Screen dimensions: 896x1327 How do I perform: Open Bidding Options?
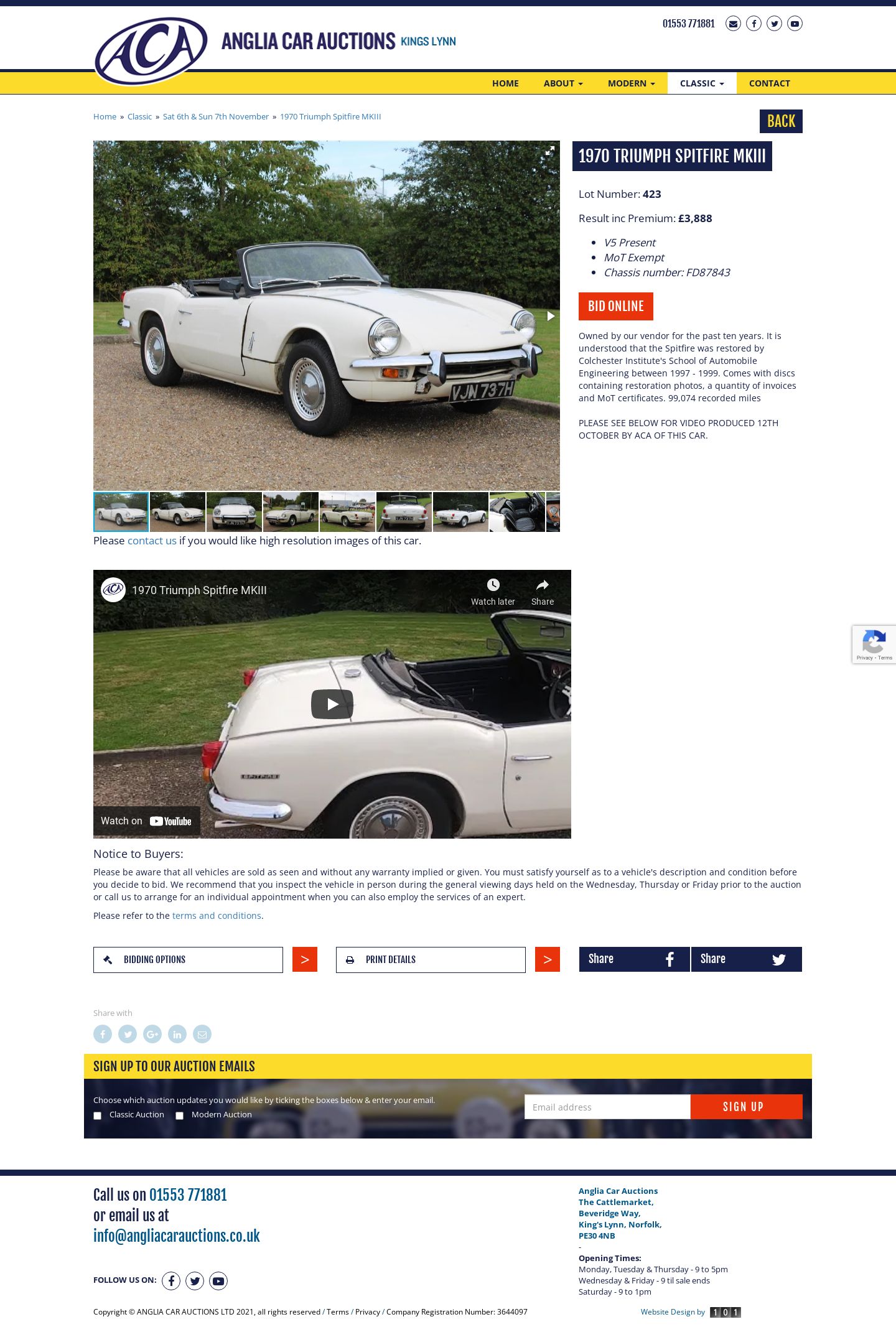188,959
